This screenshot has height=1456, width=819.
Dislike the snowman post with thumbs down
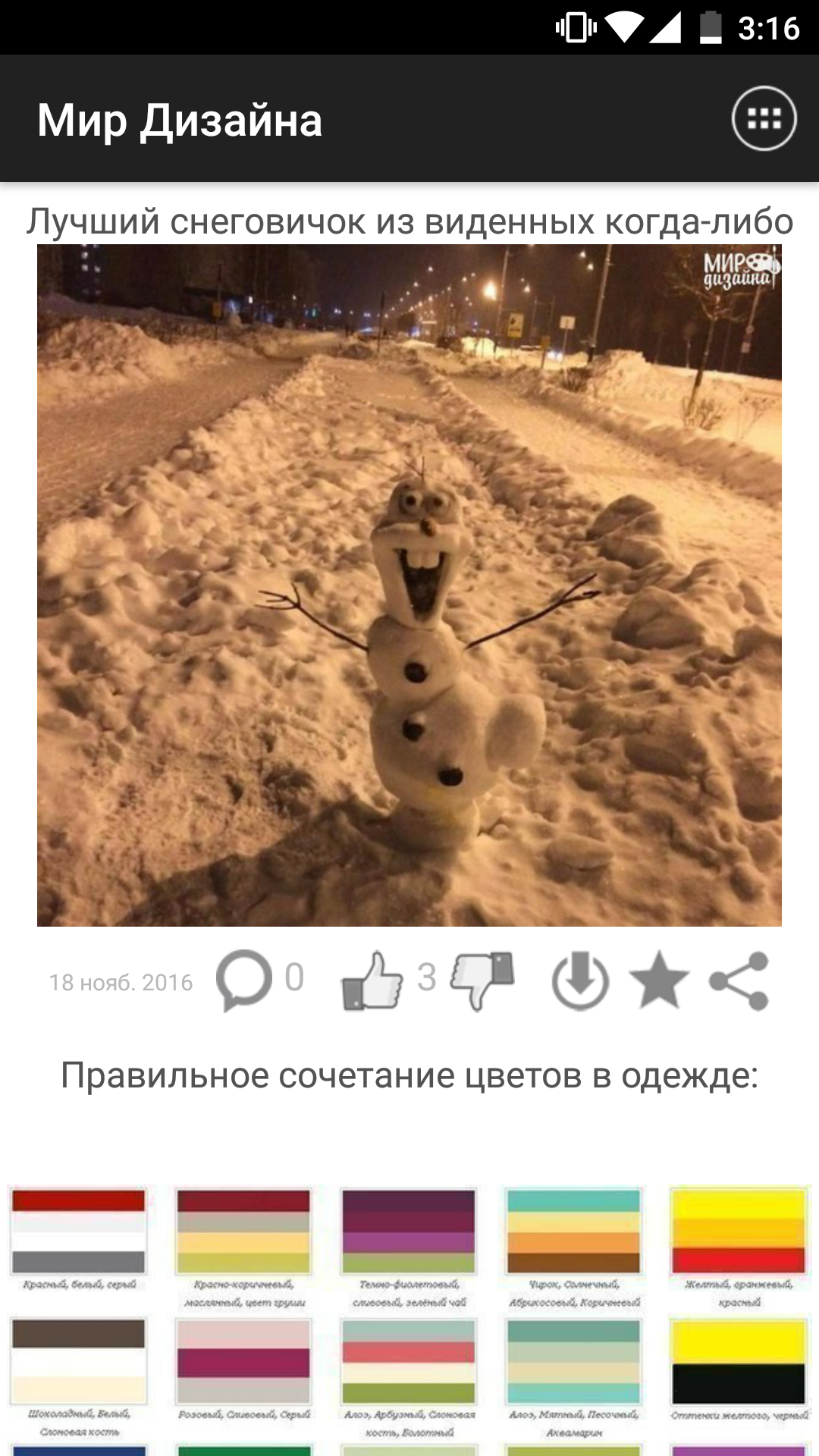click(483, 980)
